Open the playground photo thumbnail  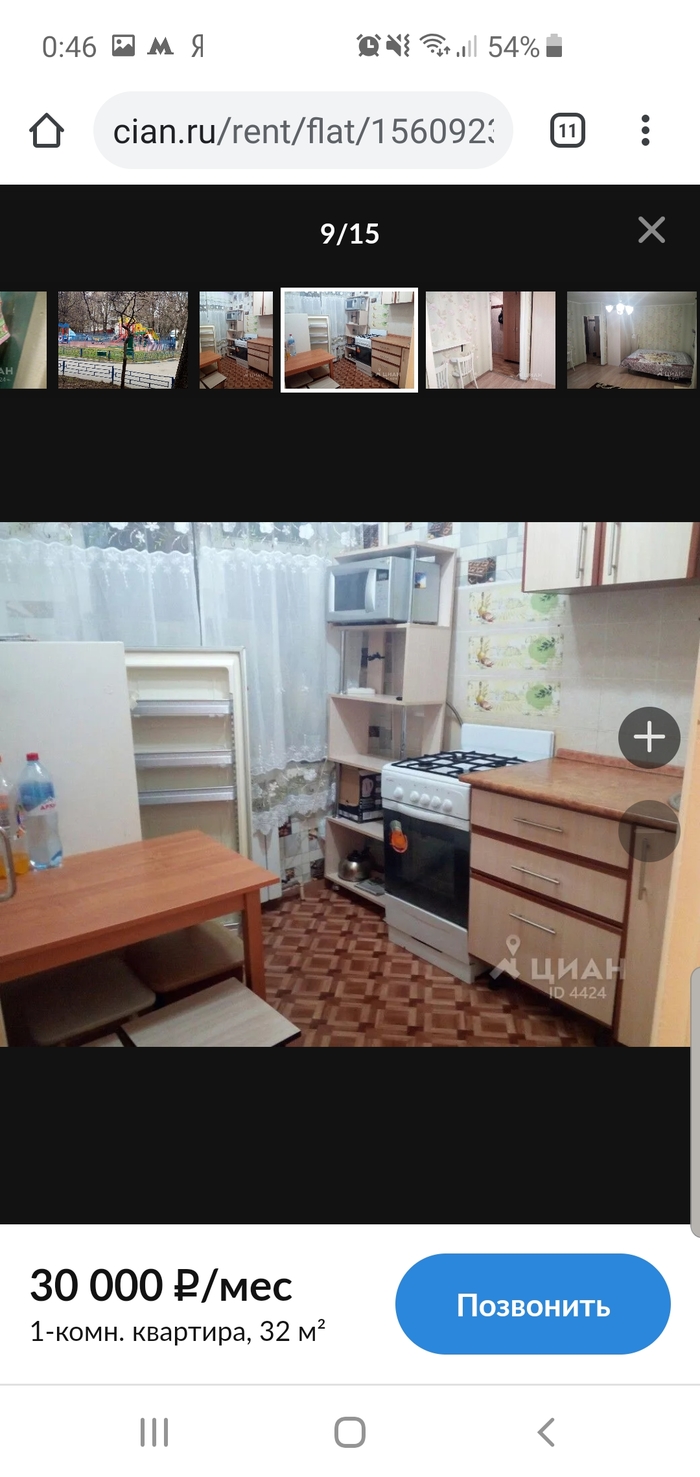pyautogui.click(x=122, y=340)
